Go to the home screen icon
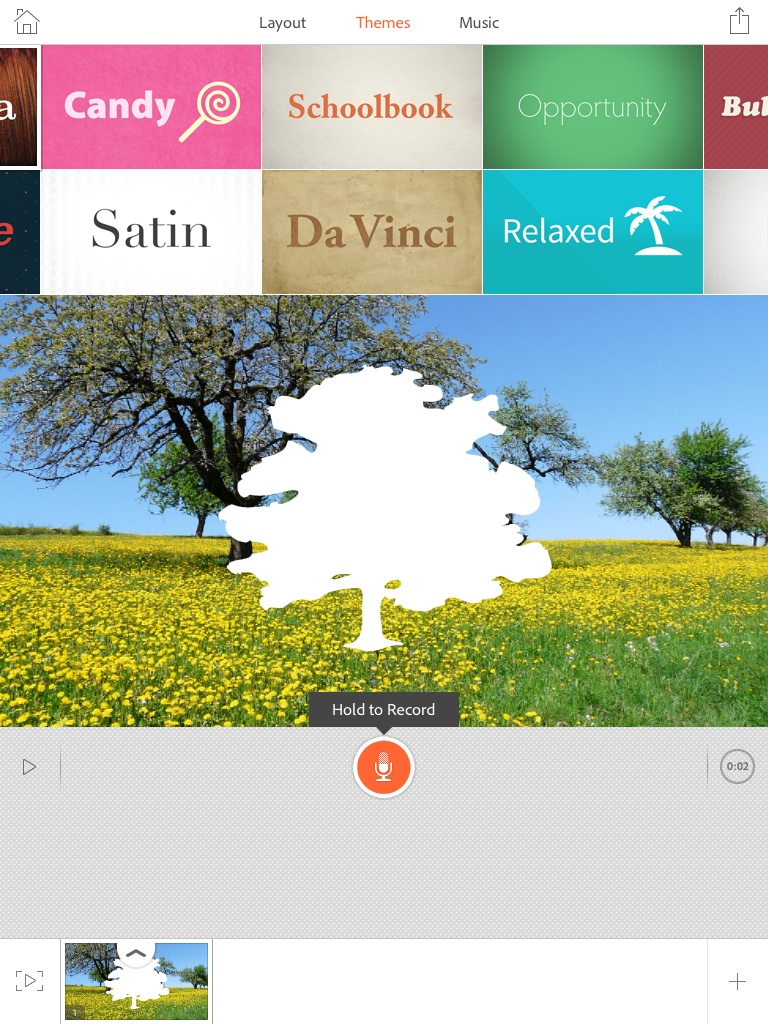The width and height of the screenshot is (768, 1024). (27, 21)
